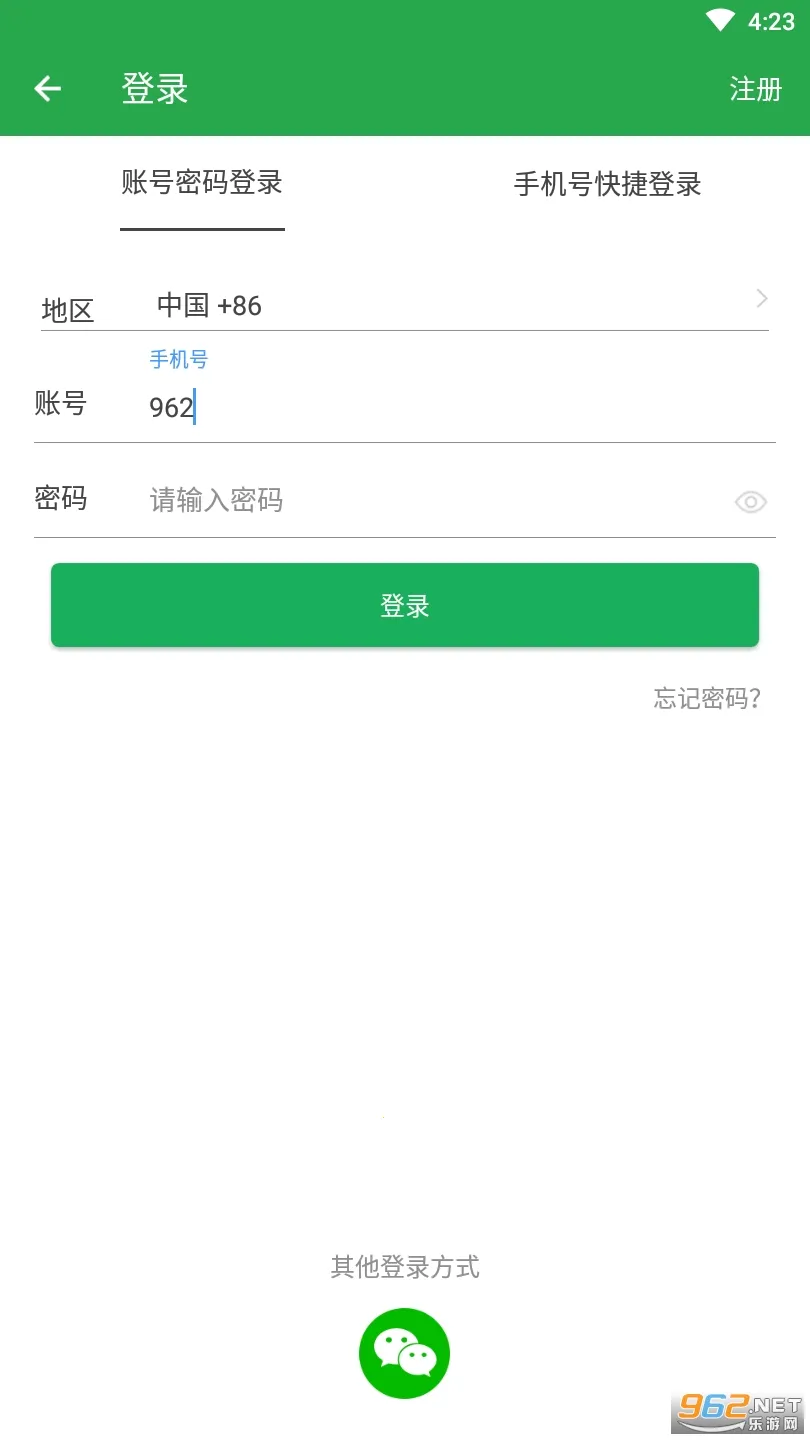Switch to 手机号快捷登录 tab
The width and height of the screenshot is (810, 1440).
[x=606, y=185]
